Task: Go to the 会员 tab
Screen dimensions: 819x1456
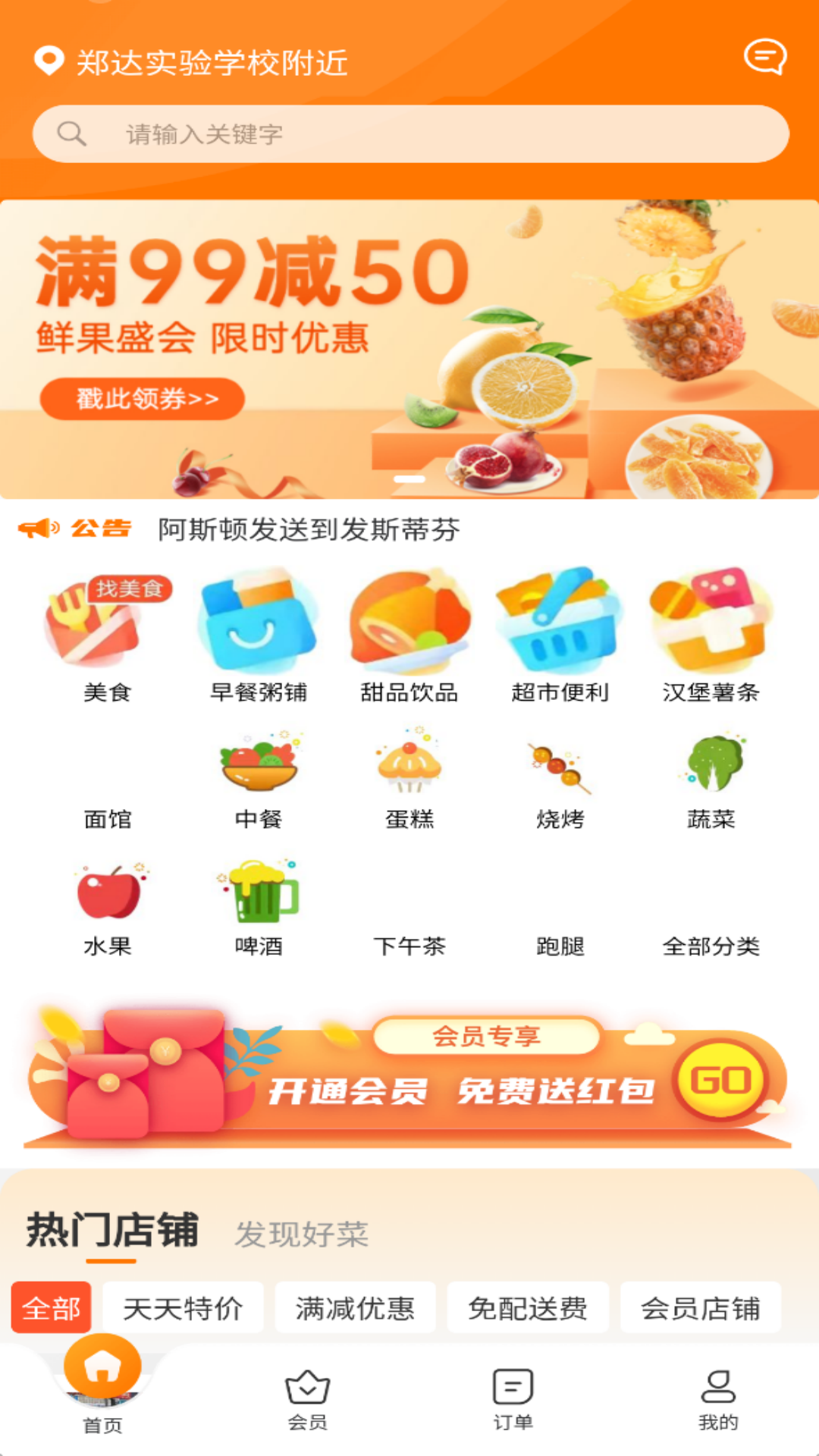Action: 307,1400
